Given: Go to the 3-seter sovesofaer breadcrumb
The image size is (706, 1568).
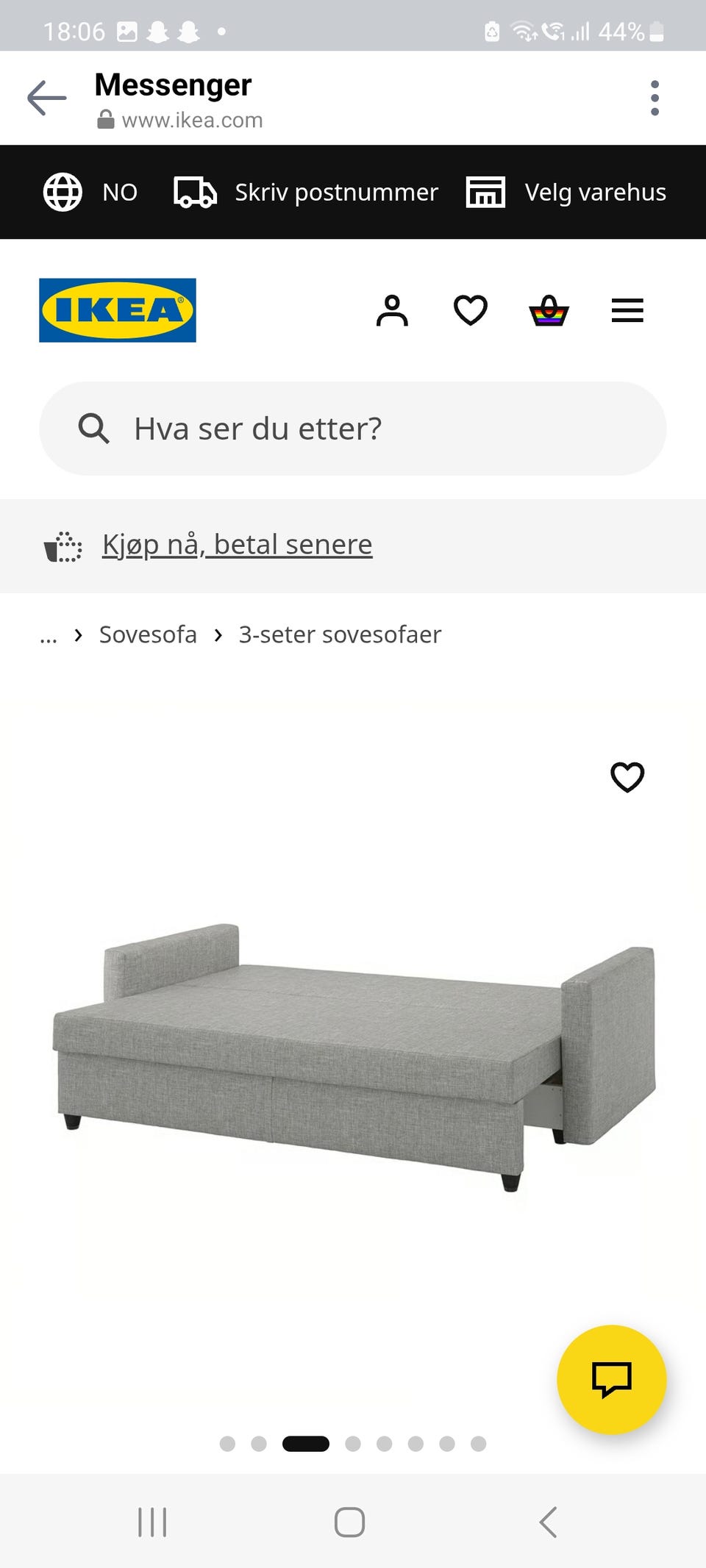Looking at the screenshot, I should click(340, 634).
